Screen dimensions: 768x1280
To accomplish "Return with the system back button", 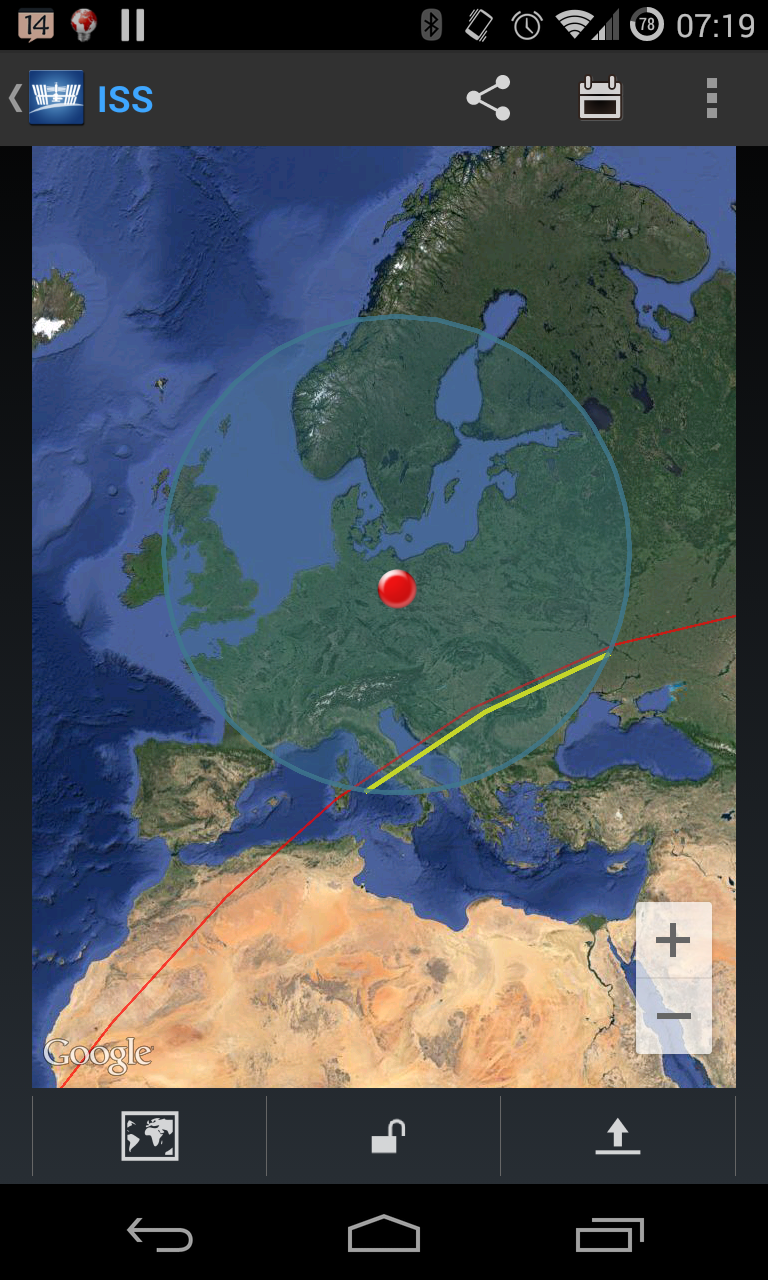I will click(160, 1235).
